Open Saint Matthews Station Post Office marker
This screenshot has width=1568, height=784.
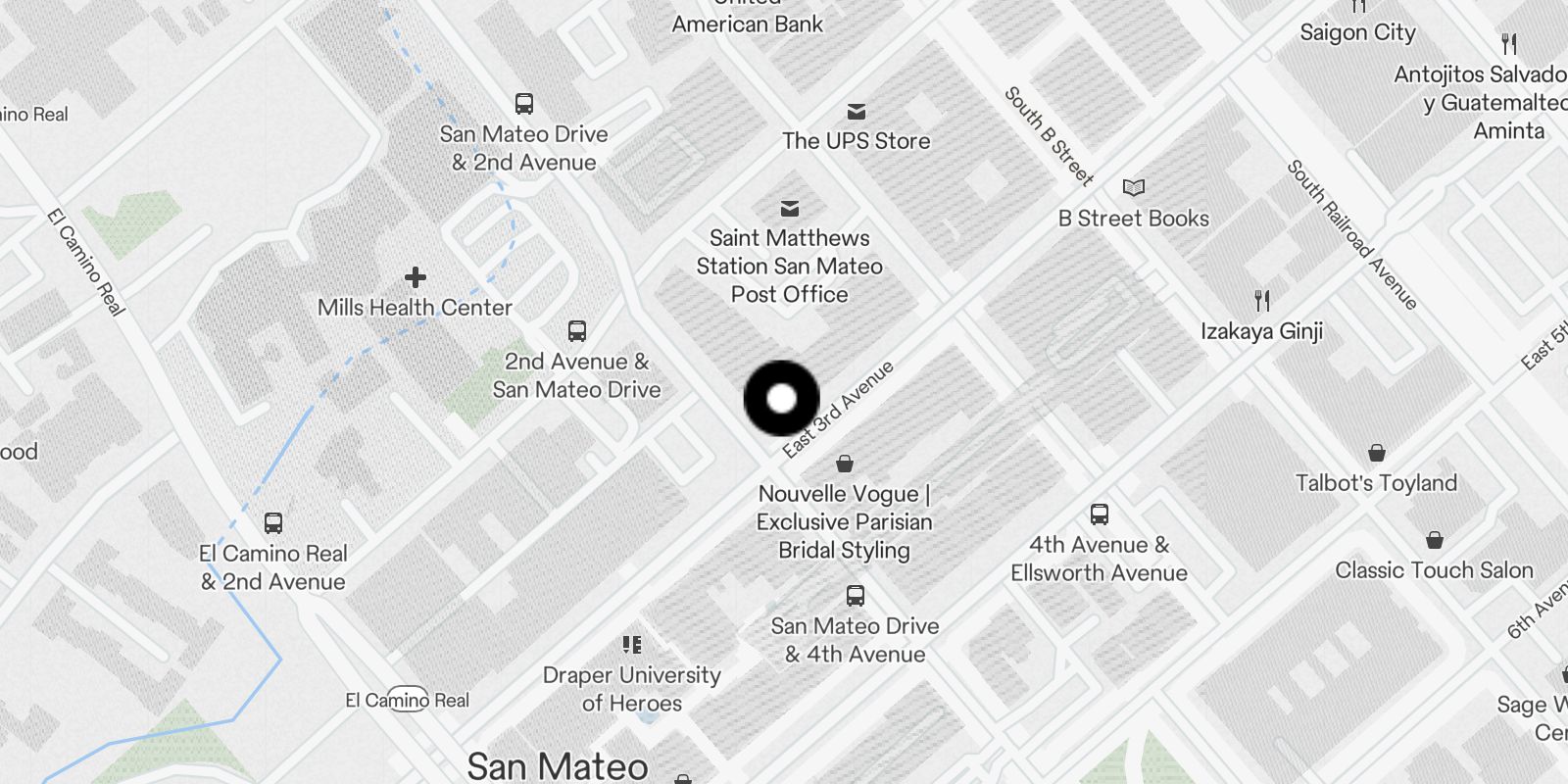(790, 209)
